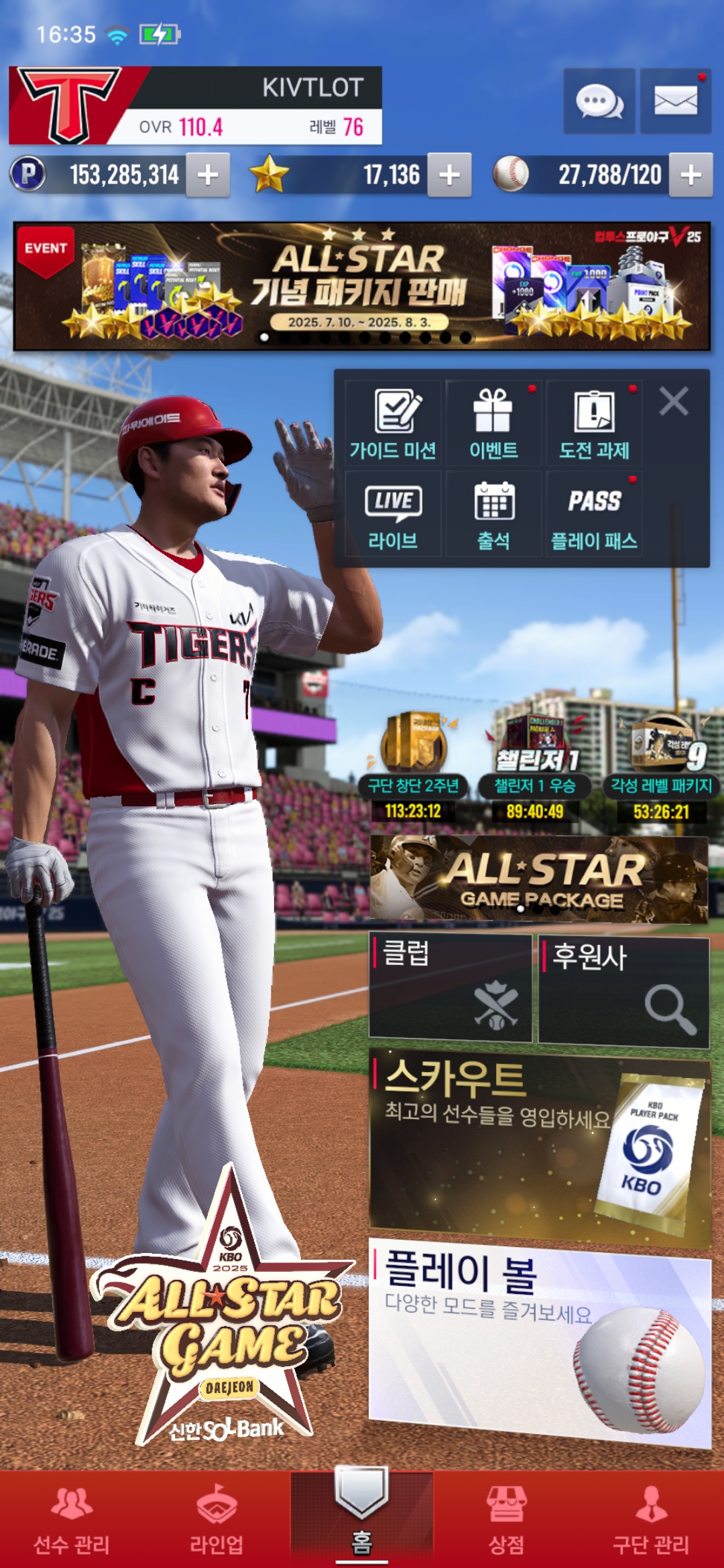Open the 구단 창단 2주년 package

point(413,764)
